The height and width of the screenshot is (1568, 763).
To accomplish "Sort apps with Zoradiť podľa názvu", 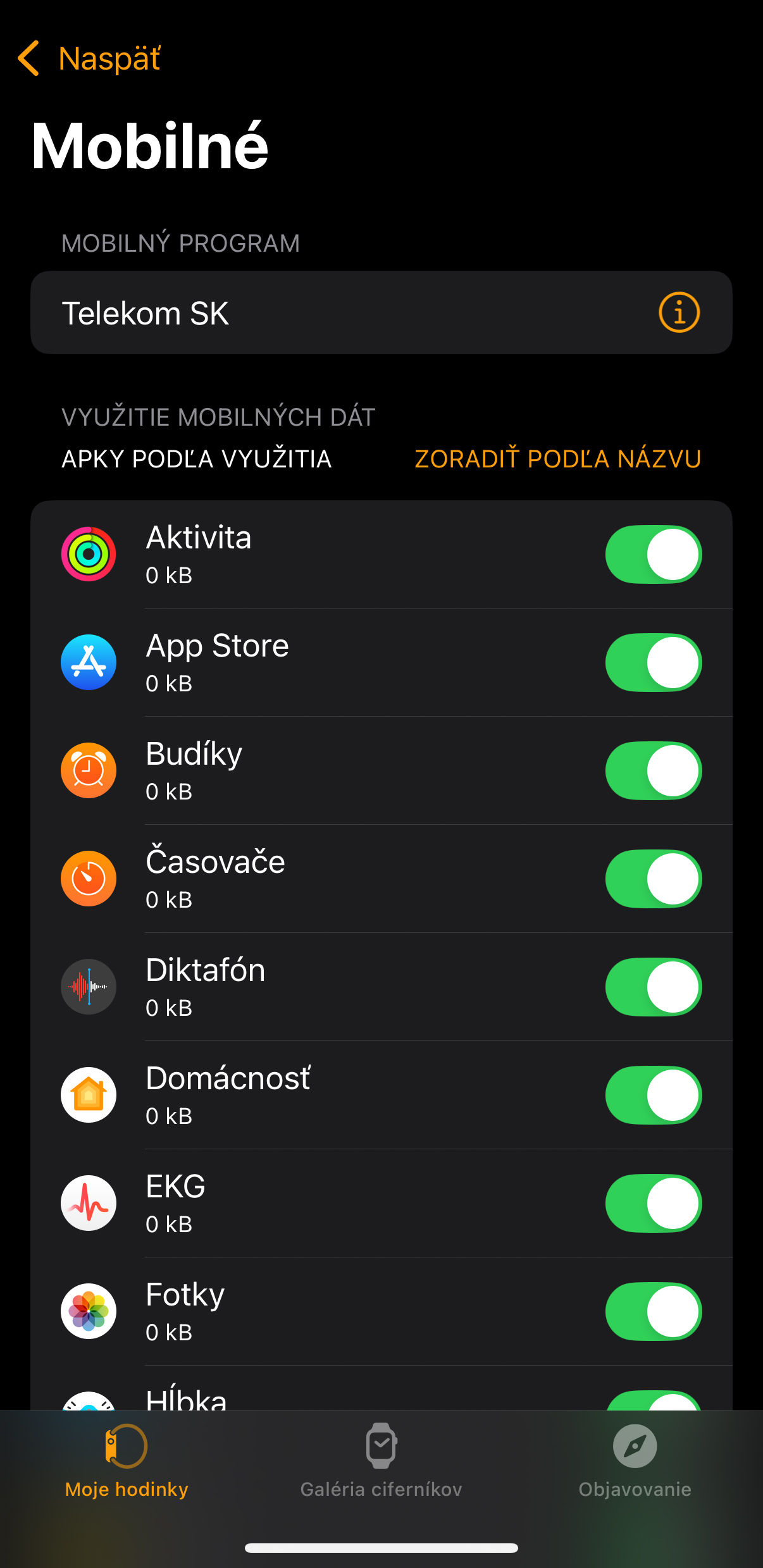I will 557,459.
